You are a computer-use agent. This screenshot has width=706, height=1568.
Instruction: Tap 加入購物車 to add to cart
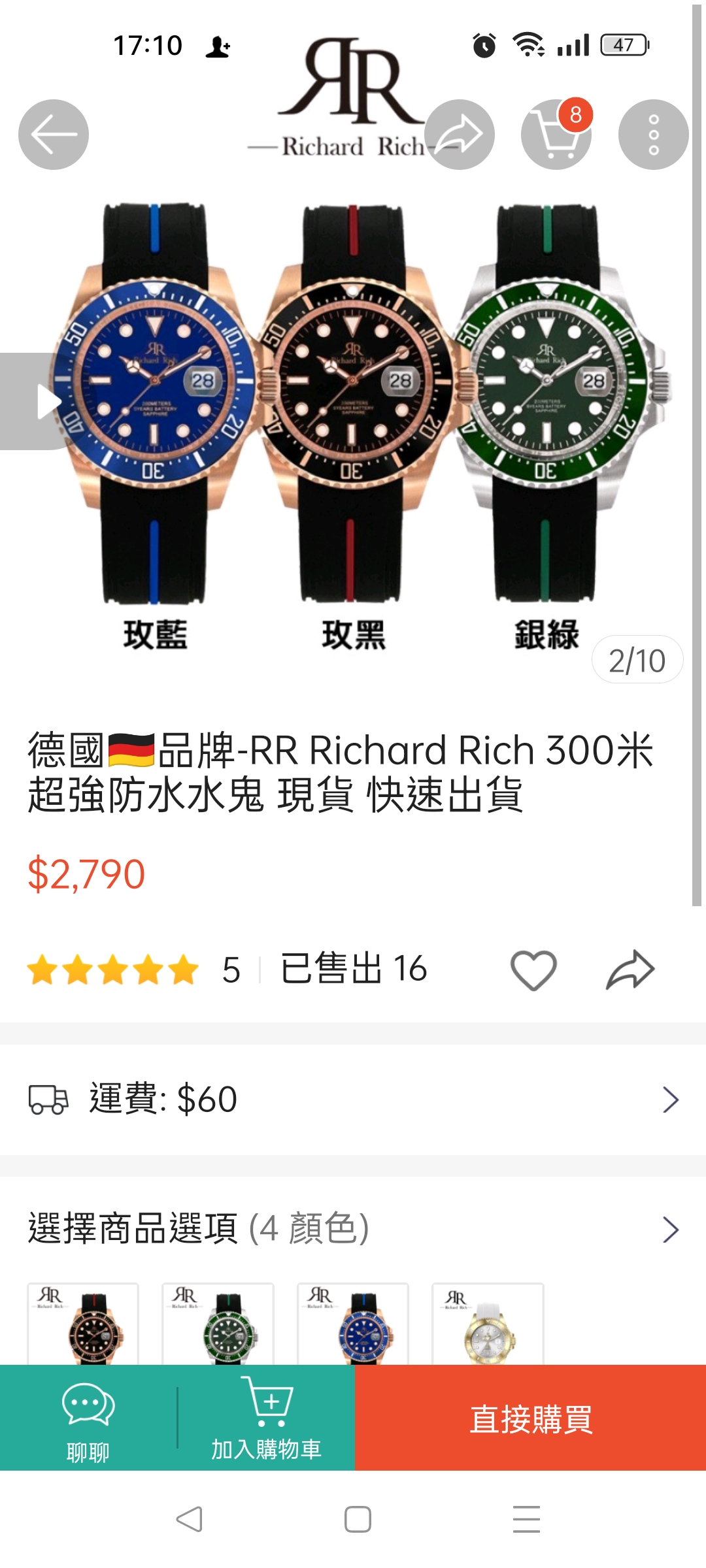266,1418
